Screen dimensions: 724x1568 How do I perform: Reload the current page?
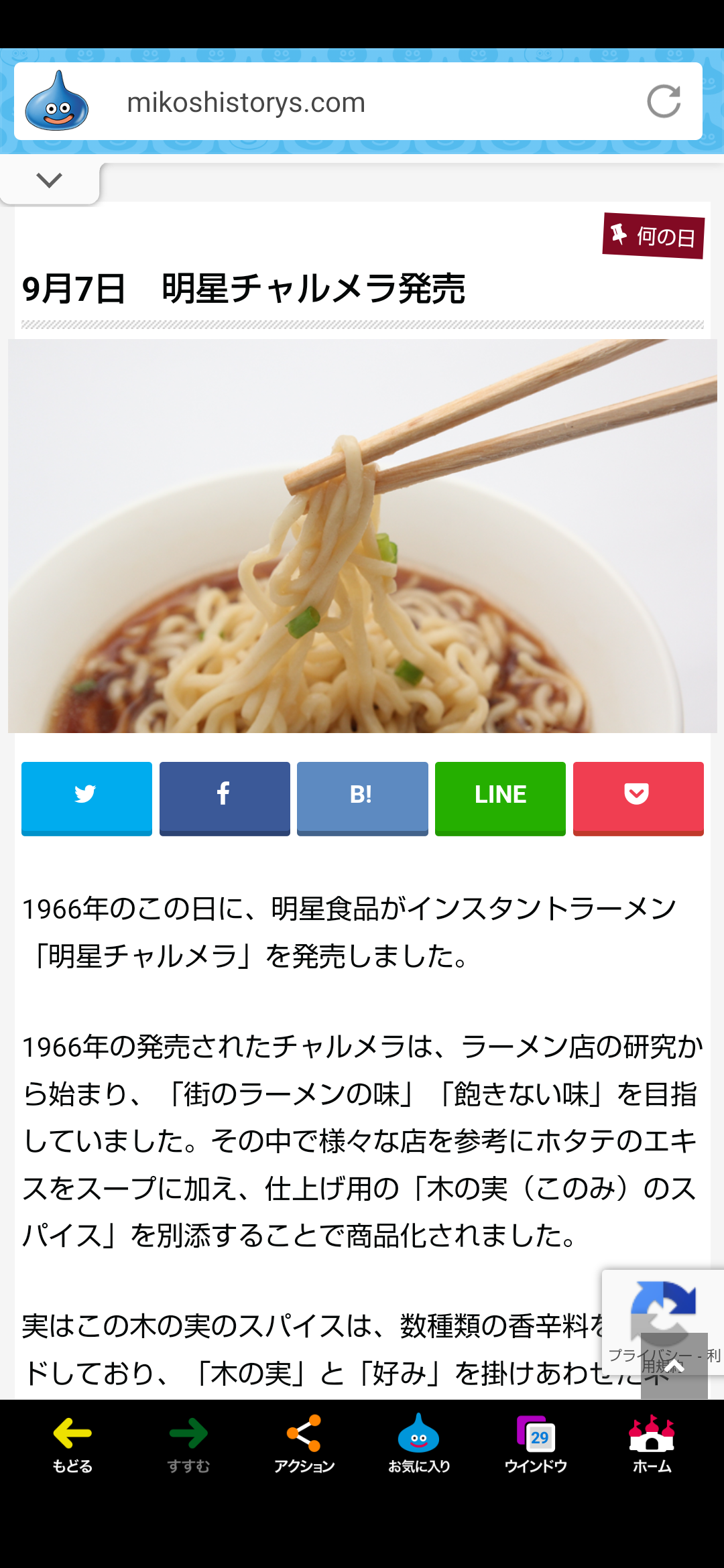click(x=664, y=102)
